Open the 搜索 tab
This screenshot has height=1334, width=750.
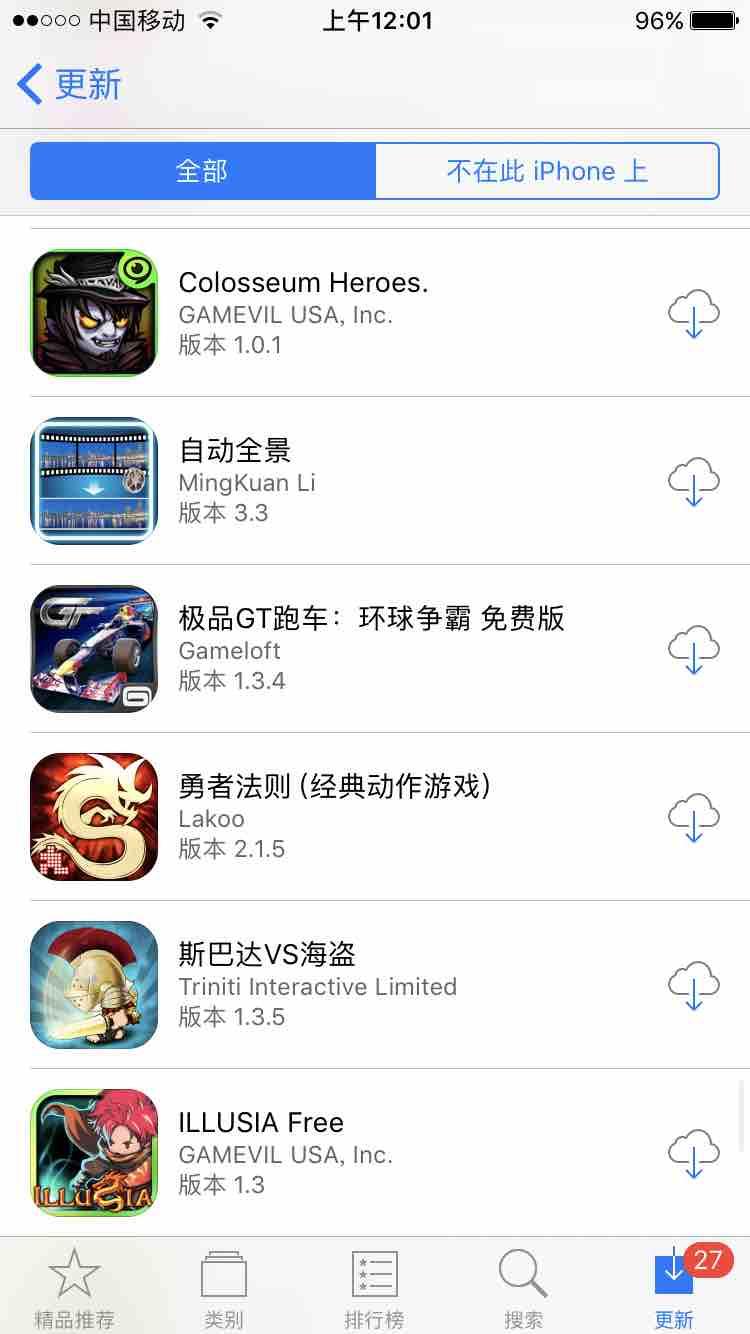click(x=523, y=1287)
